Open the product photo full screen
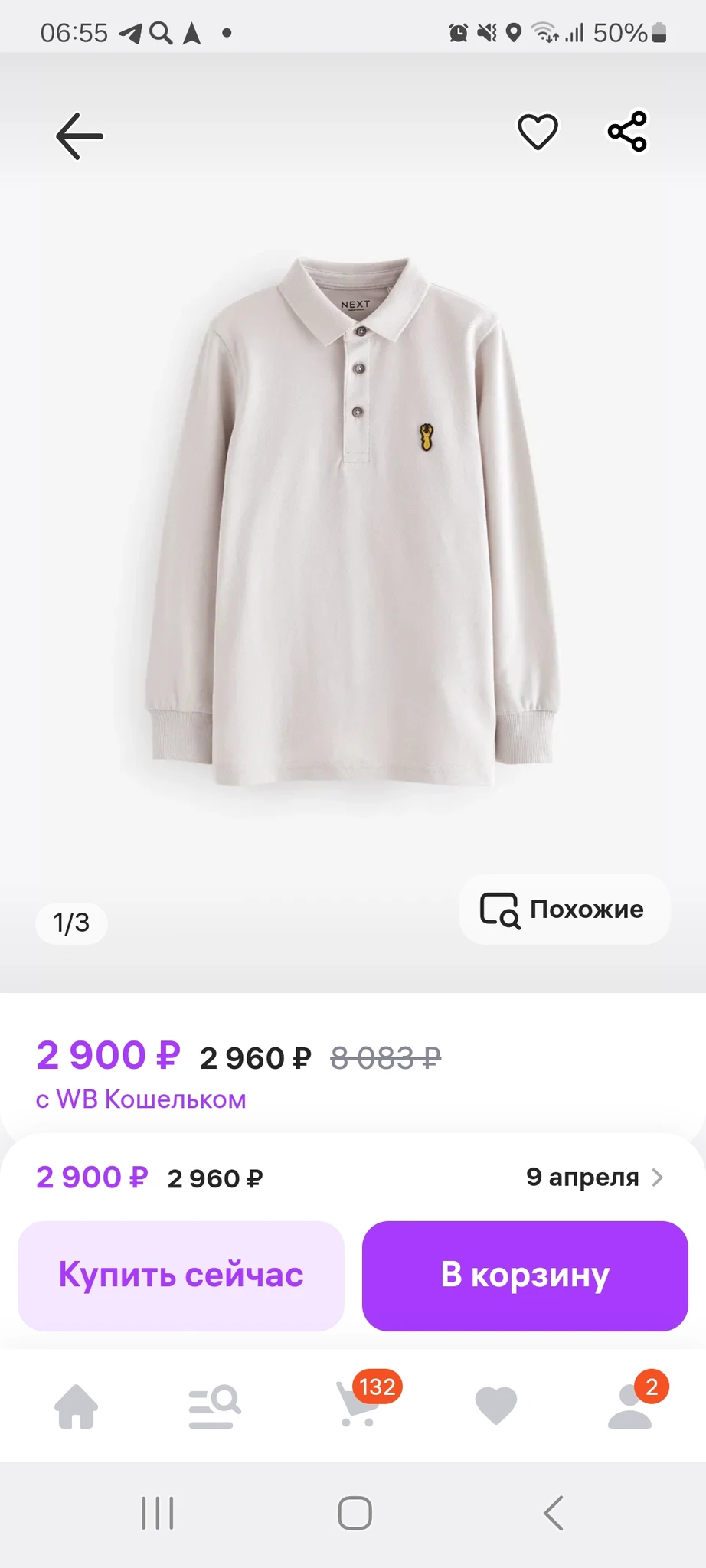This screenshot has width=706, height=1568. click(x=352, y=521)
